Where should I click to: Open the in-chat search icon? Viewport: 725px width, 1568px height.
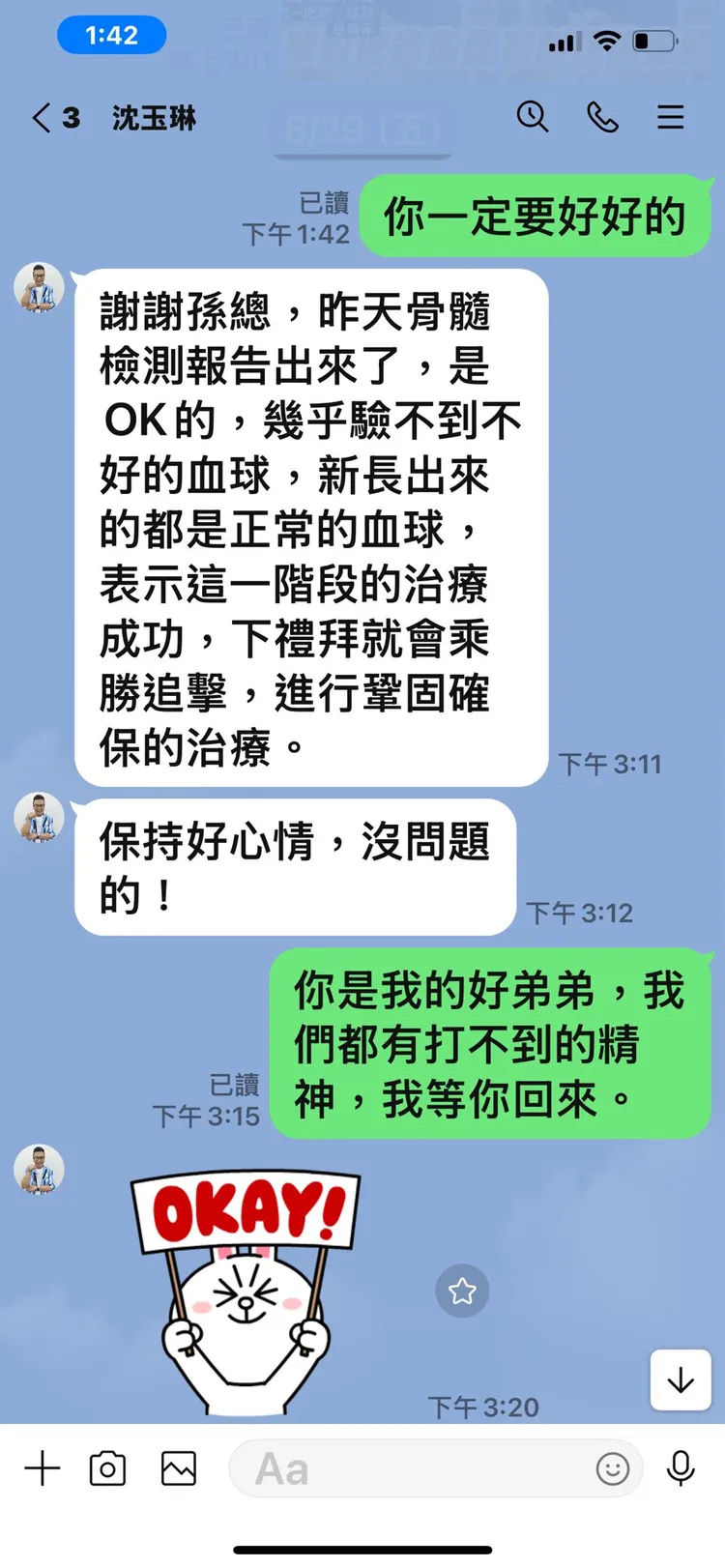coord(533,117)
